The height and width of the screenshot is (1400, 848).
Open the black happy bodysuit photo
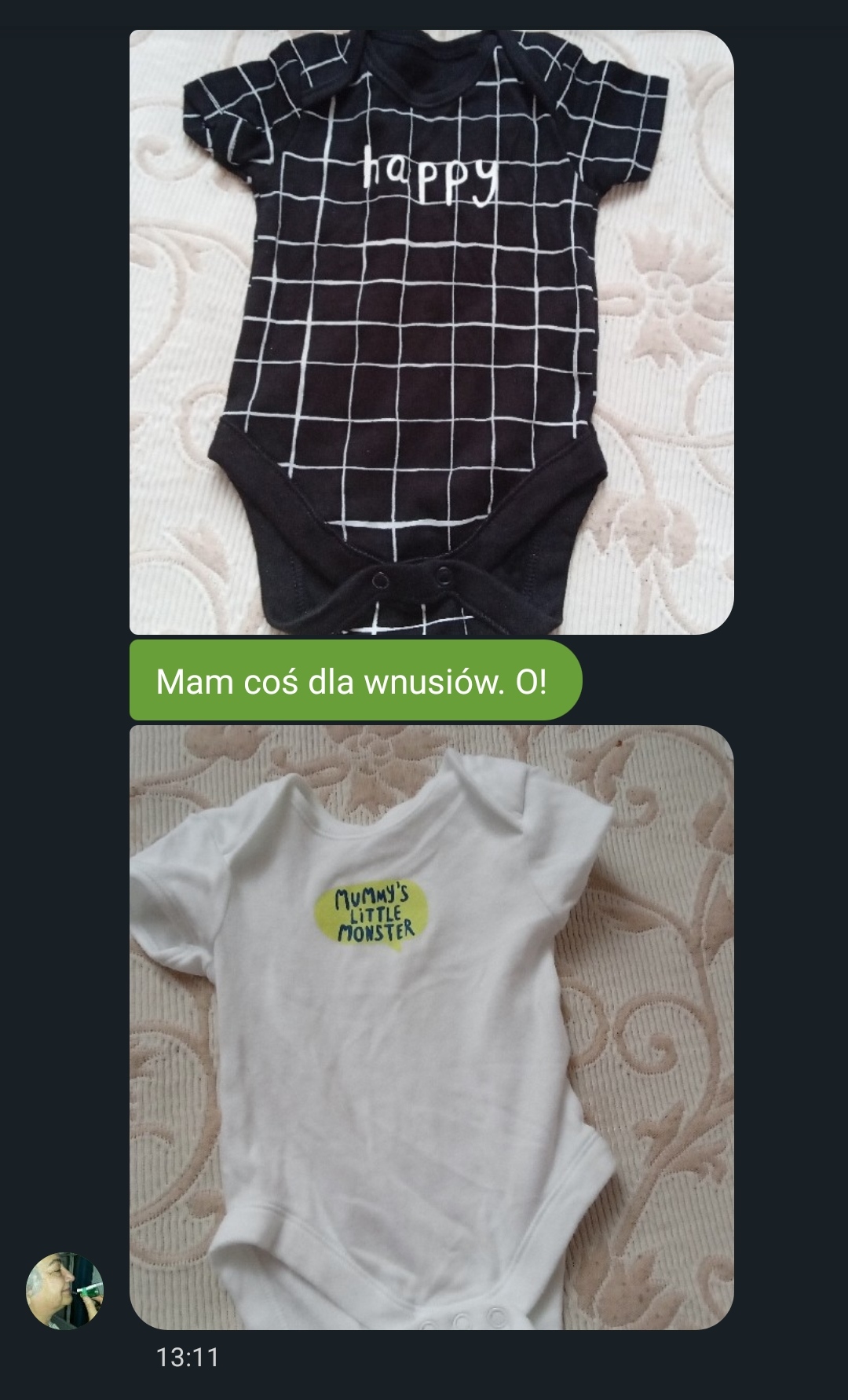point(431,332)
